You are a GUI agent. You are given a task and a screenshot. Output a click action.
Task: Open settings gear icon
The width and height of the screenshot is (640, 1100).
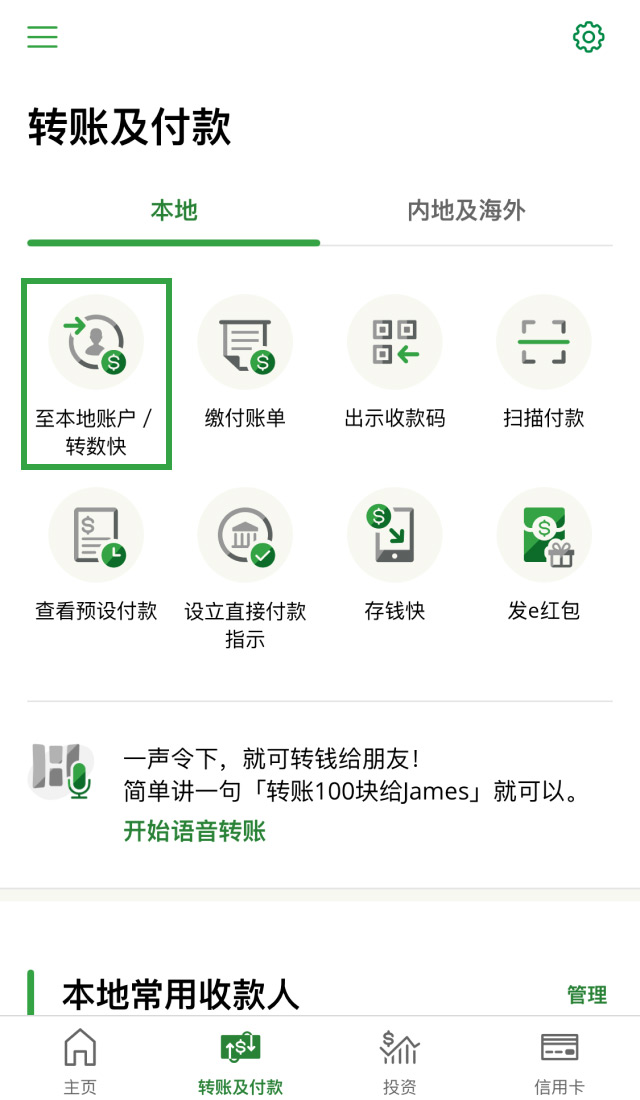coord(588,38)
